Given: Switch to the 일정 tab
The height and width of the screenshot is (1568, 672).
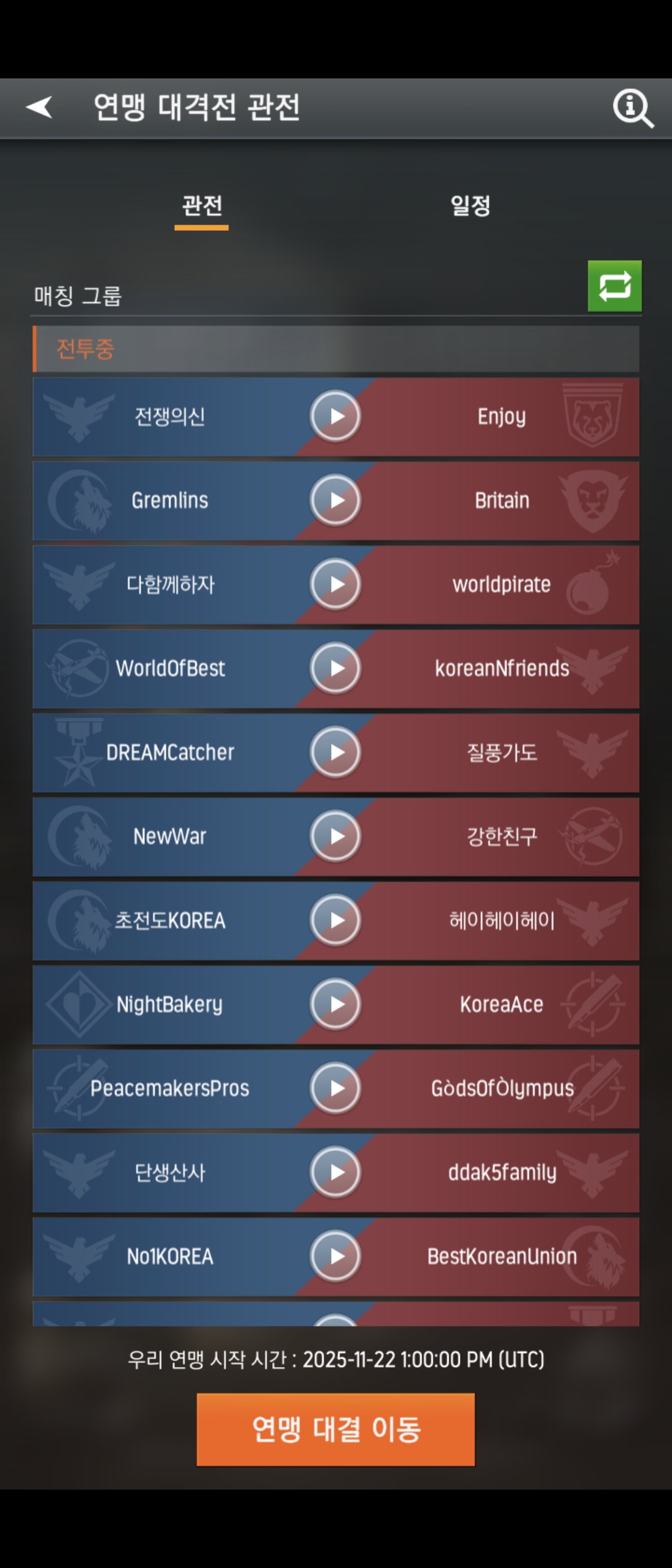Looking at the screenshot, I should pyautogui.click(x=470, y=206).
